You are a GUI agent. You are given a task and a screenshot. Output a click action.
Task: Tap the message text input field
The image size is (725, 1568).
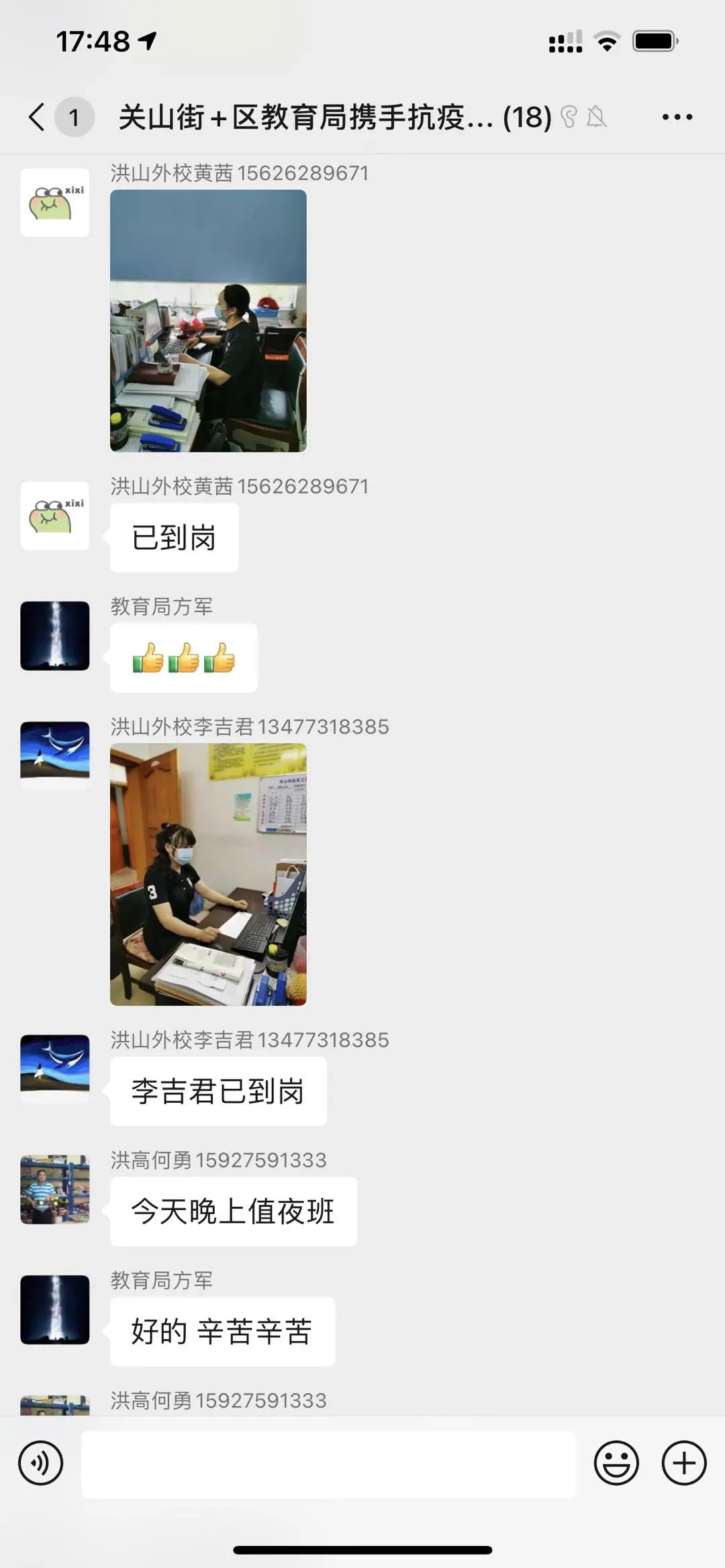coord(328,1464)
